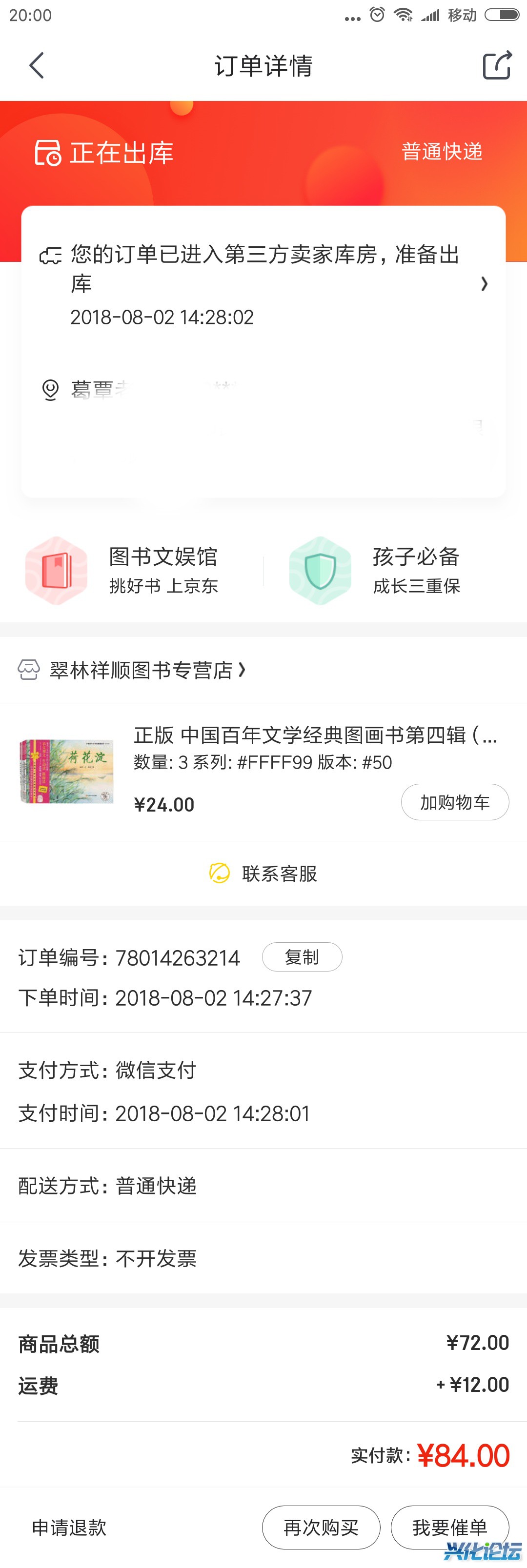
Task: Buy again with 再次购买
Action: click(x=321, y=1527)
